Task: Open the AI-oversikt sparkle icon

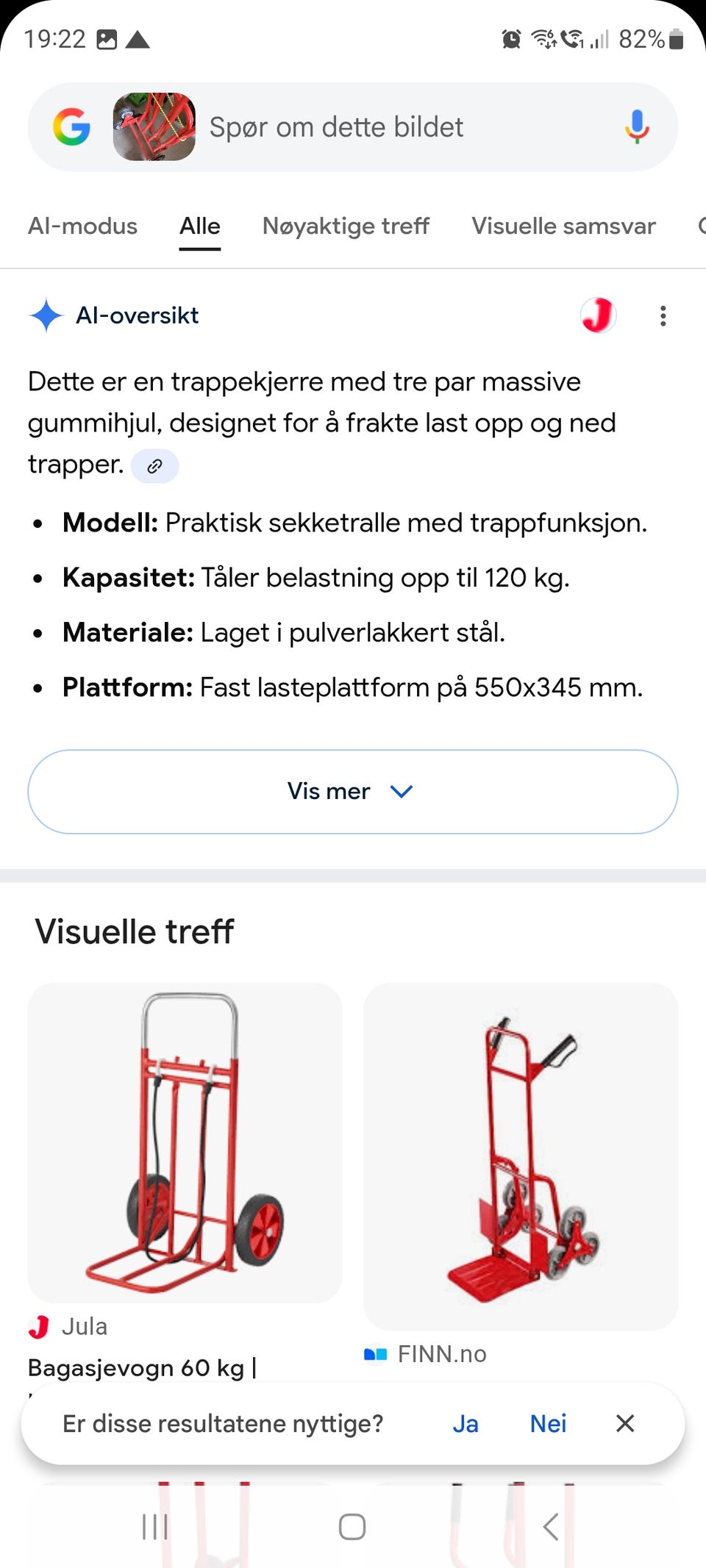Action: [x=46, y=315]
